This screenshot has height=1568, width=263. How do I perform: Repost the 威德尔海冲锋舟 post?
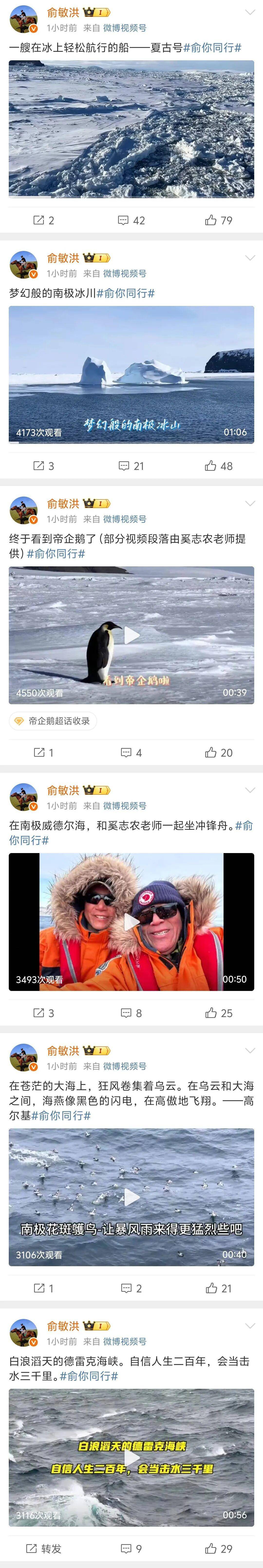43,1013
